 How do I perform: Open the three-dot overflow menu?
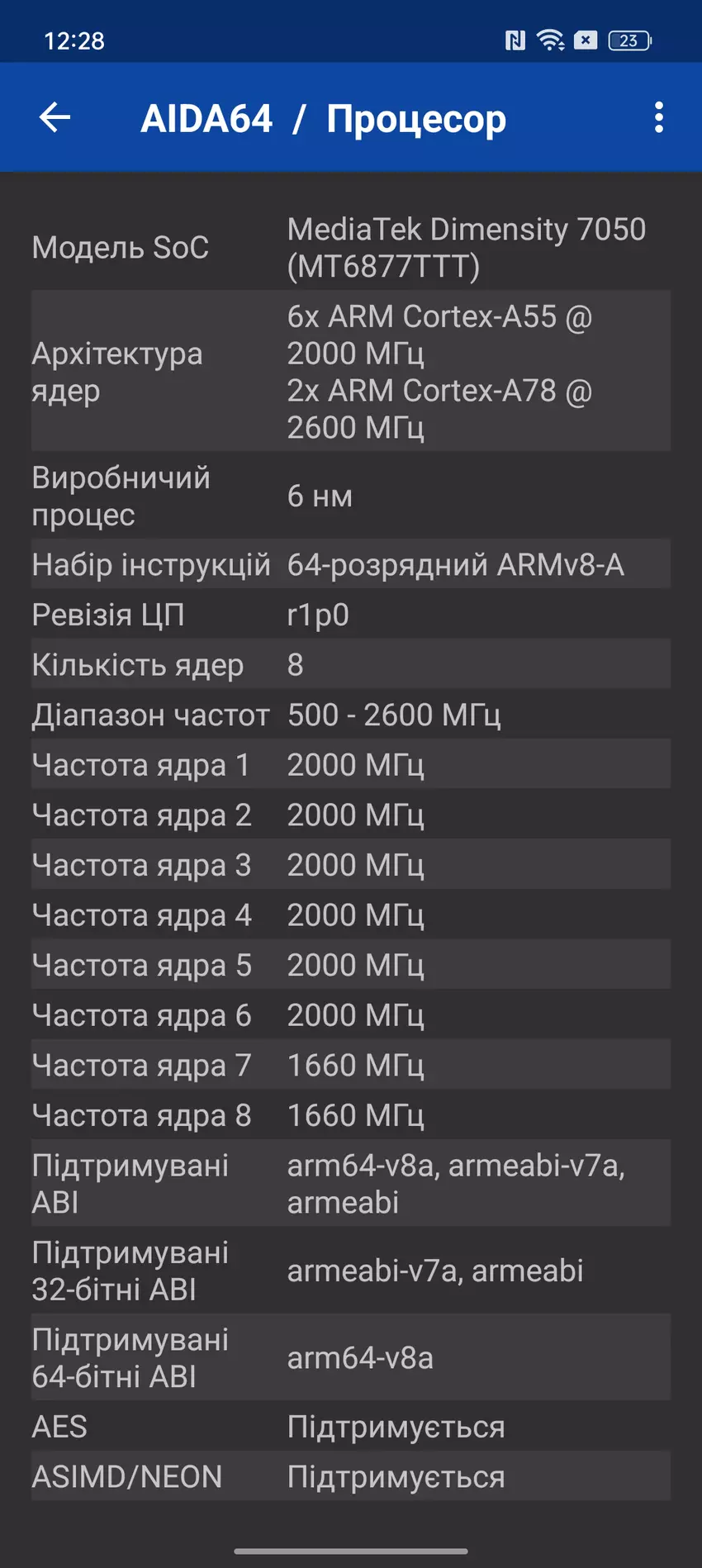(x=658, y=117)
